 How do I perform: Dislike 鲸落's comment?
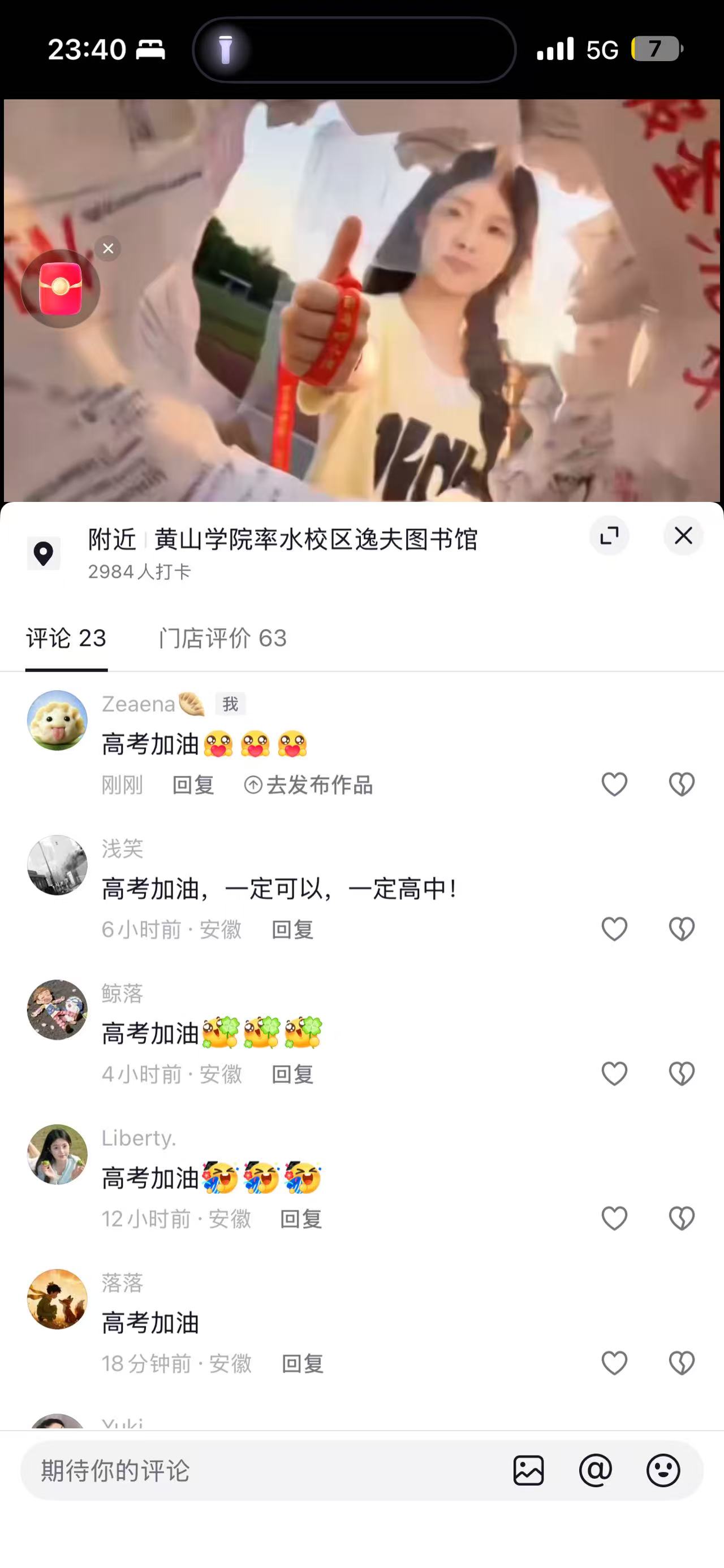pyautogui.click(x=682, y=1074)
